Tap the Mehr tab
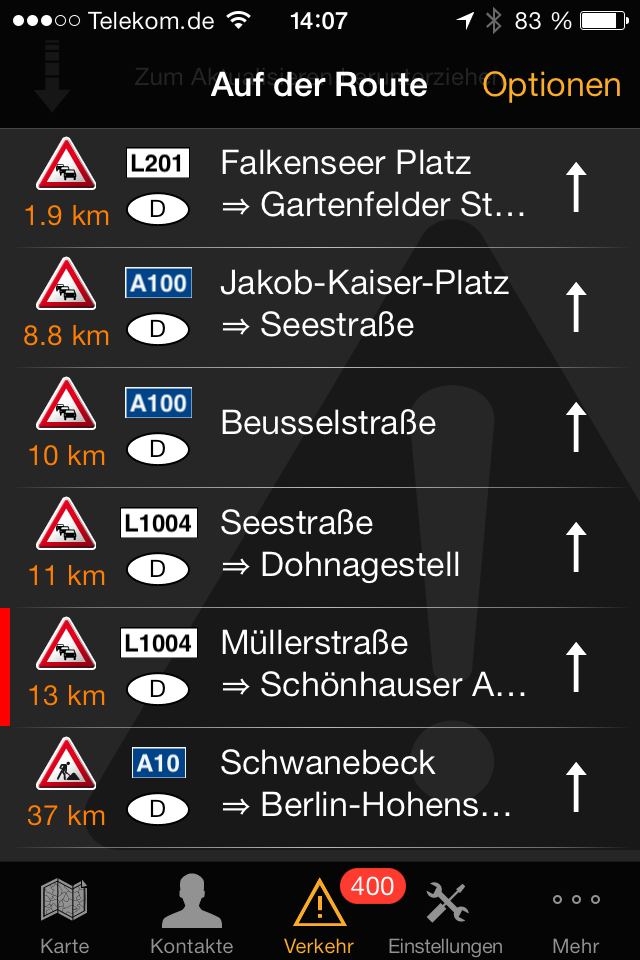The height and width of the screenshot is (960, 640). (575, 915)
